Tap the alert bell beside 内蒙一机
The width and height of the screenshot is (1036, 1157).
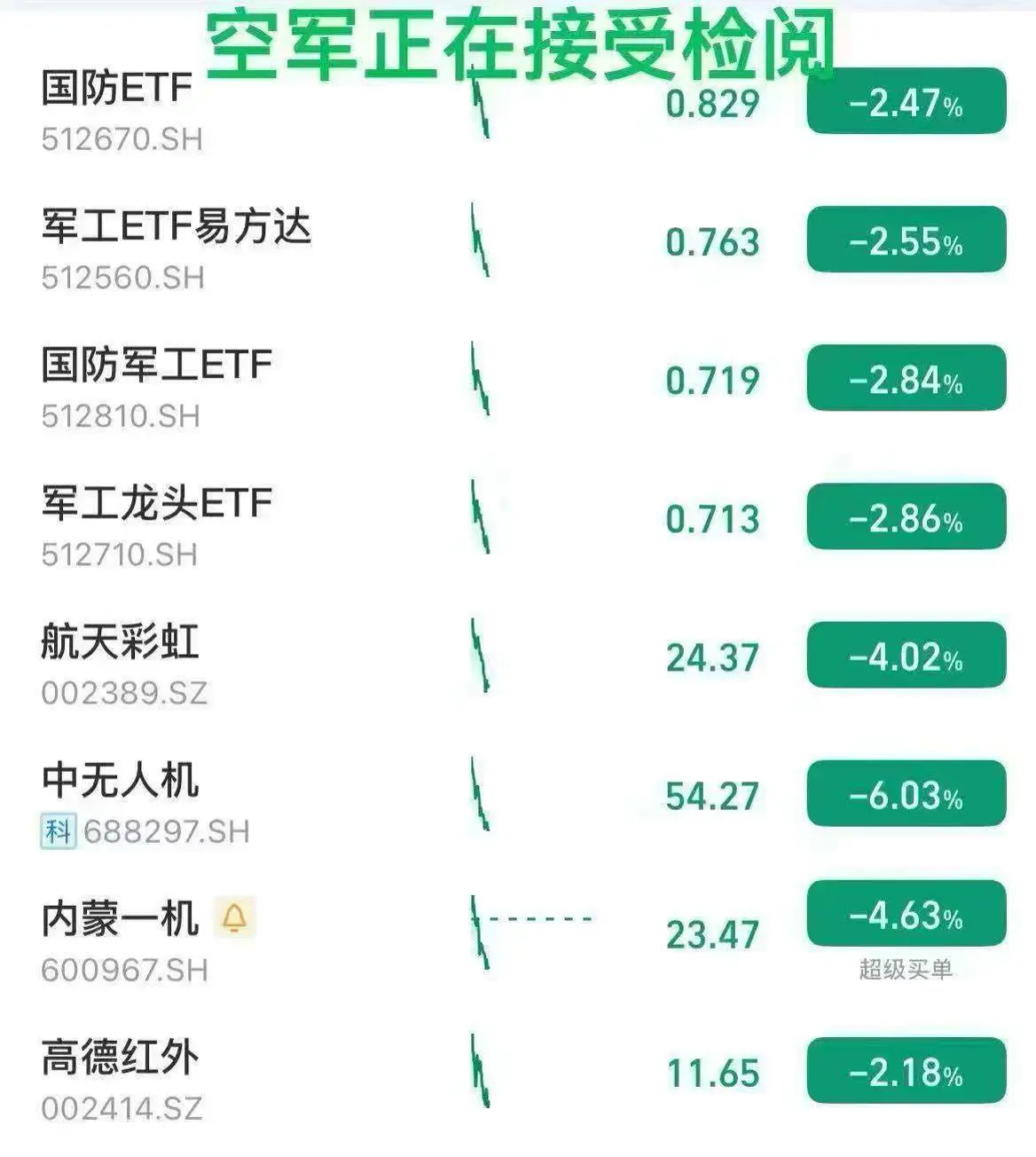234,917
